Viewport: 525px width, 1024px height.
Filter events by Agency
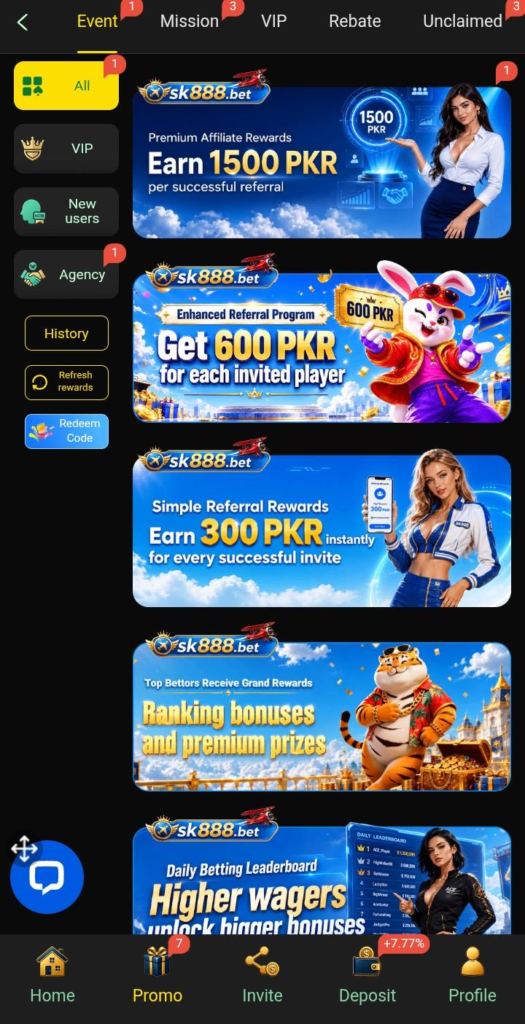[66, 274]
